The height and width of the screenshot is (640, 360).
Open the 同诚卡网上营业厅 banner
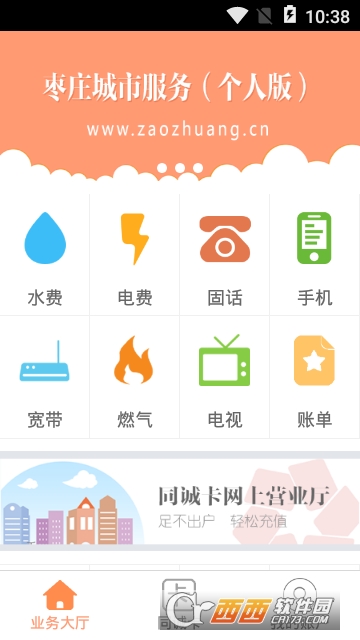180,502
